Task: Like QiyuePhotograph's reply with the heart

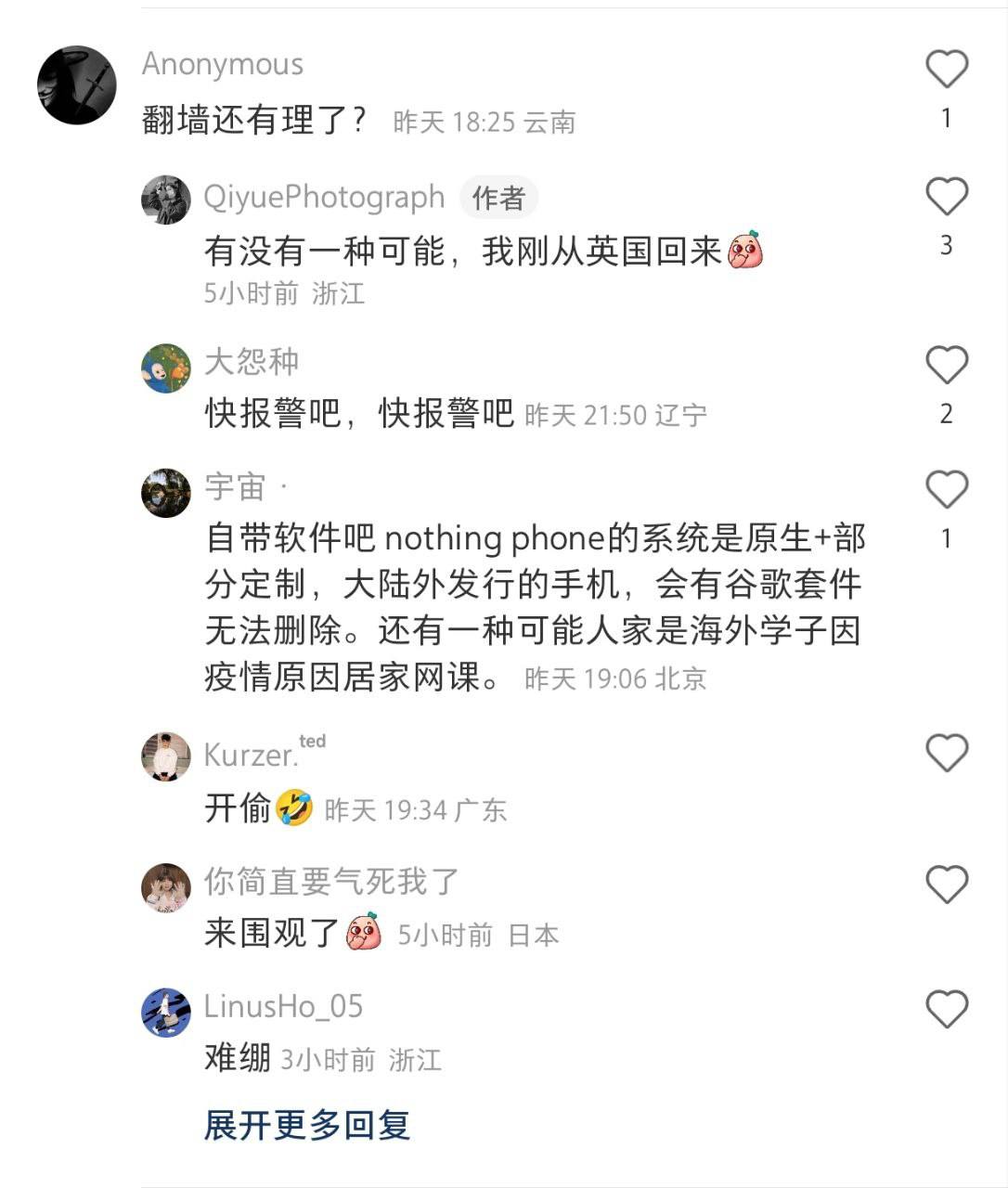Action: (947, 197)
